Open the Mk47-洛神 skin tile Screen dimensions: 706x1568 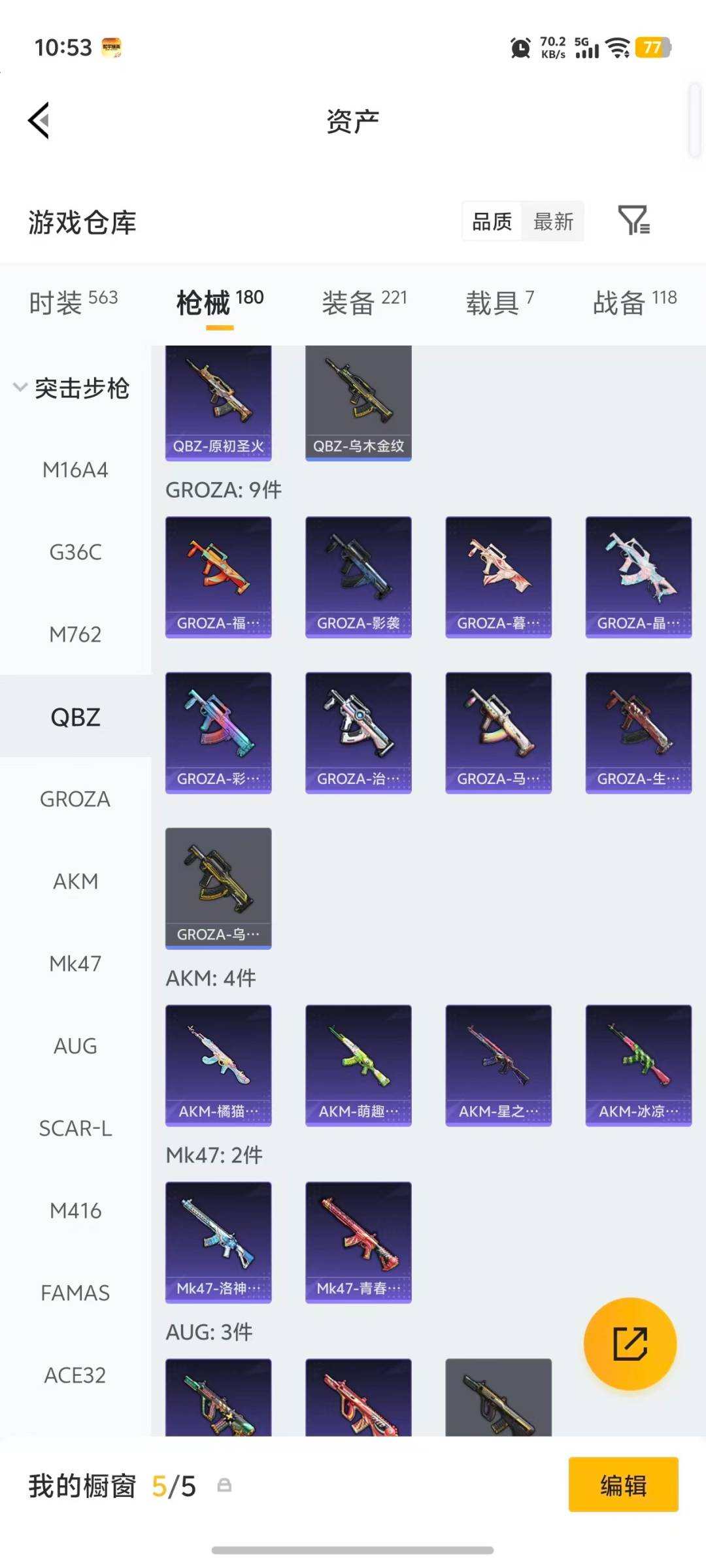(x=218, y=1242)
